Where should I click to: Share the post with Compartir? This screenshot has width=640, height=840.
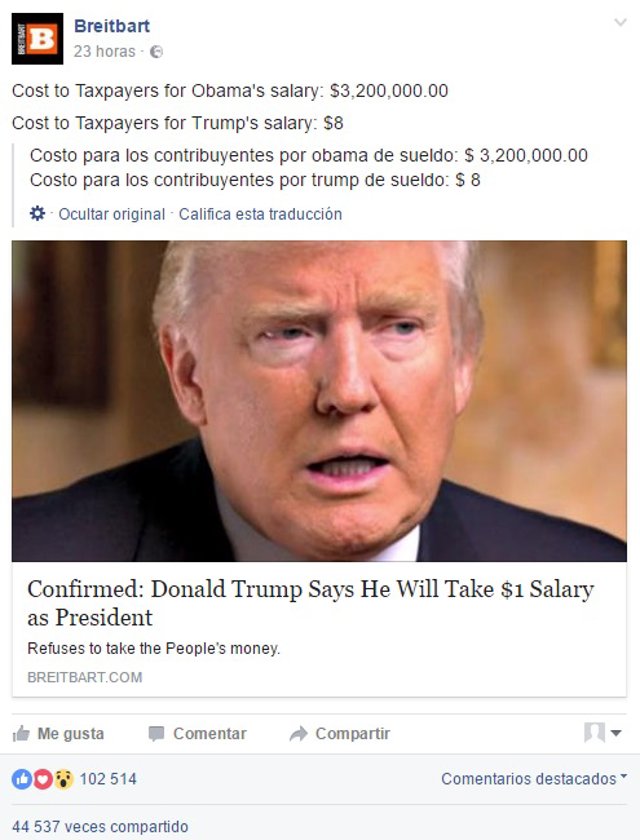tap(340, 733)
